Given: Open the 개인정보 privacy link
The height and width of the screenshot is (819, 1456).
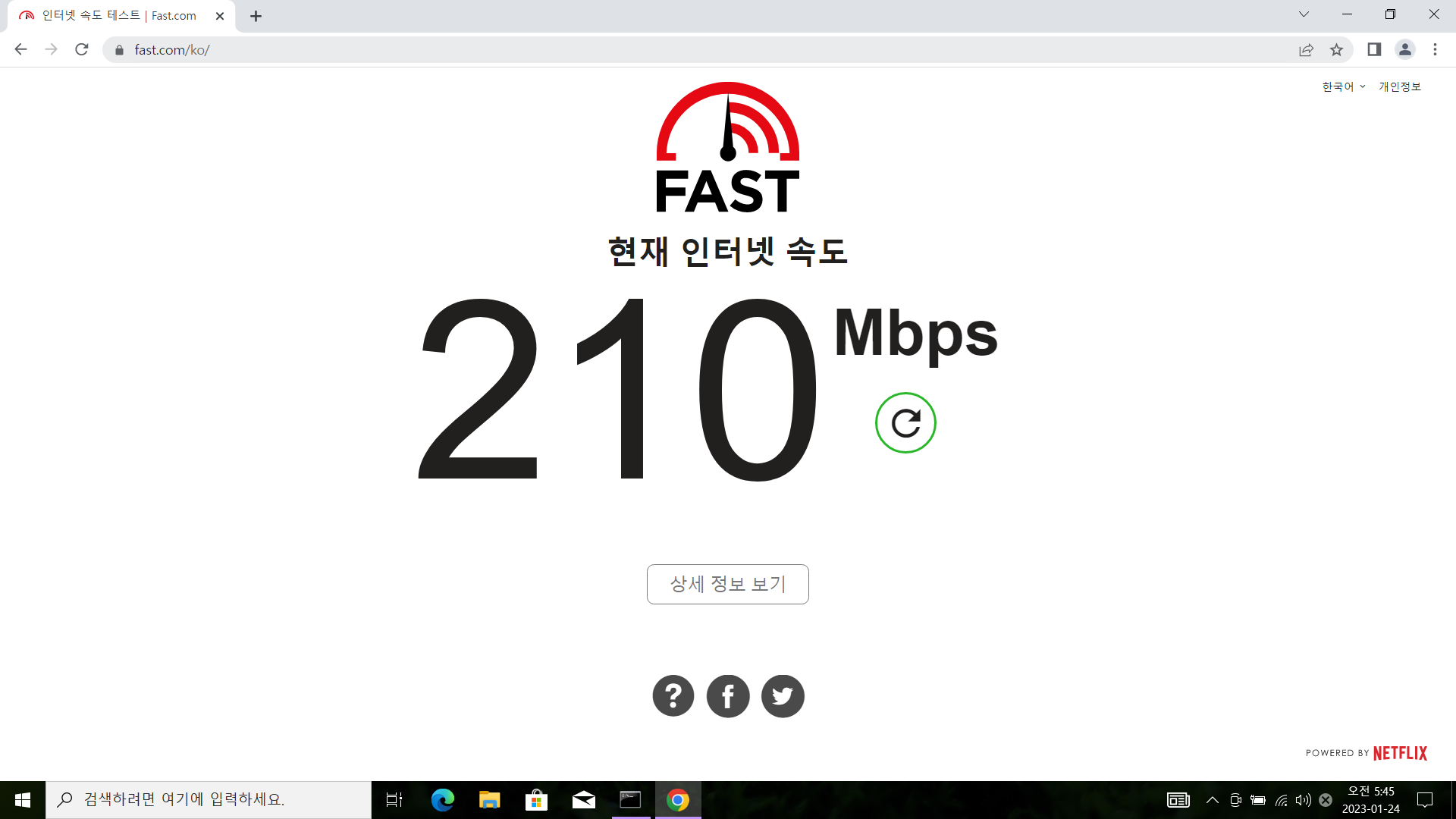Looking at the screenshot, I should (x=1399, y=86).
